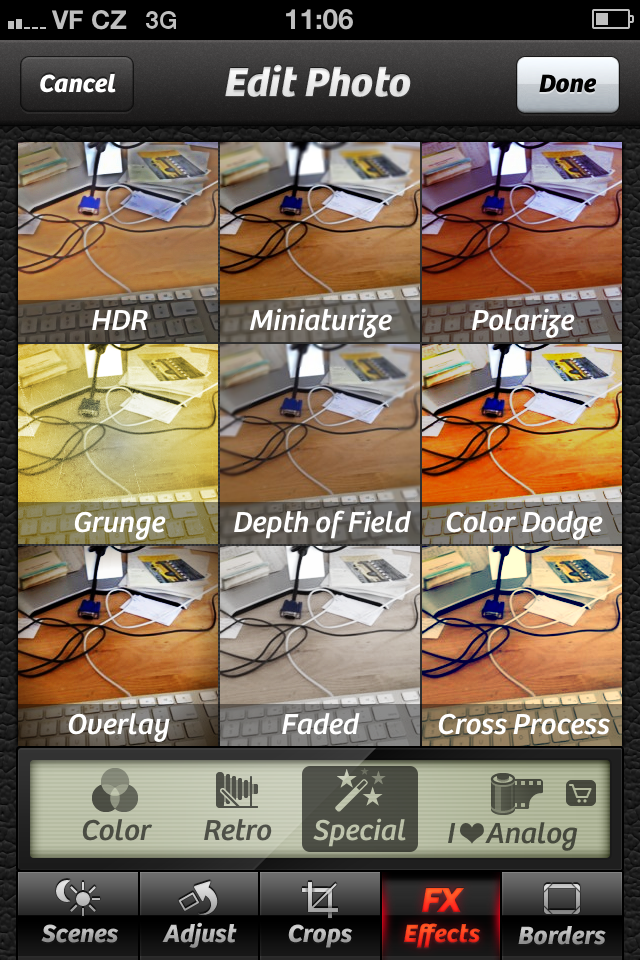Apply the Color Dodge effect
The width and height of the screenshot is (640, 960).
tap(522, 444)
